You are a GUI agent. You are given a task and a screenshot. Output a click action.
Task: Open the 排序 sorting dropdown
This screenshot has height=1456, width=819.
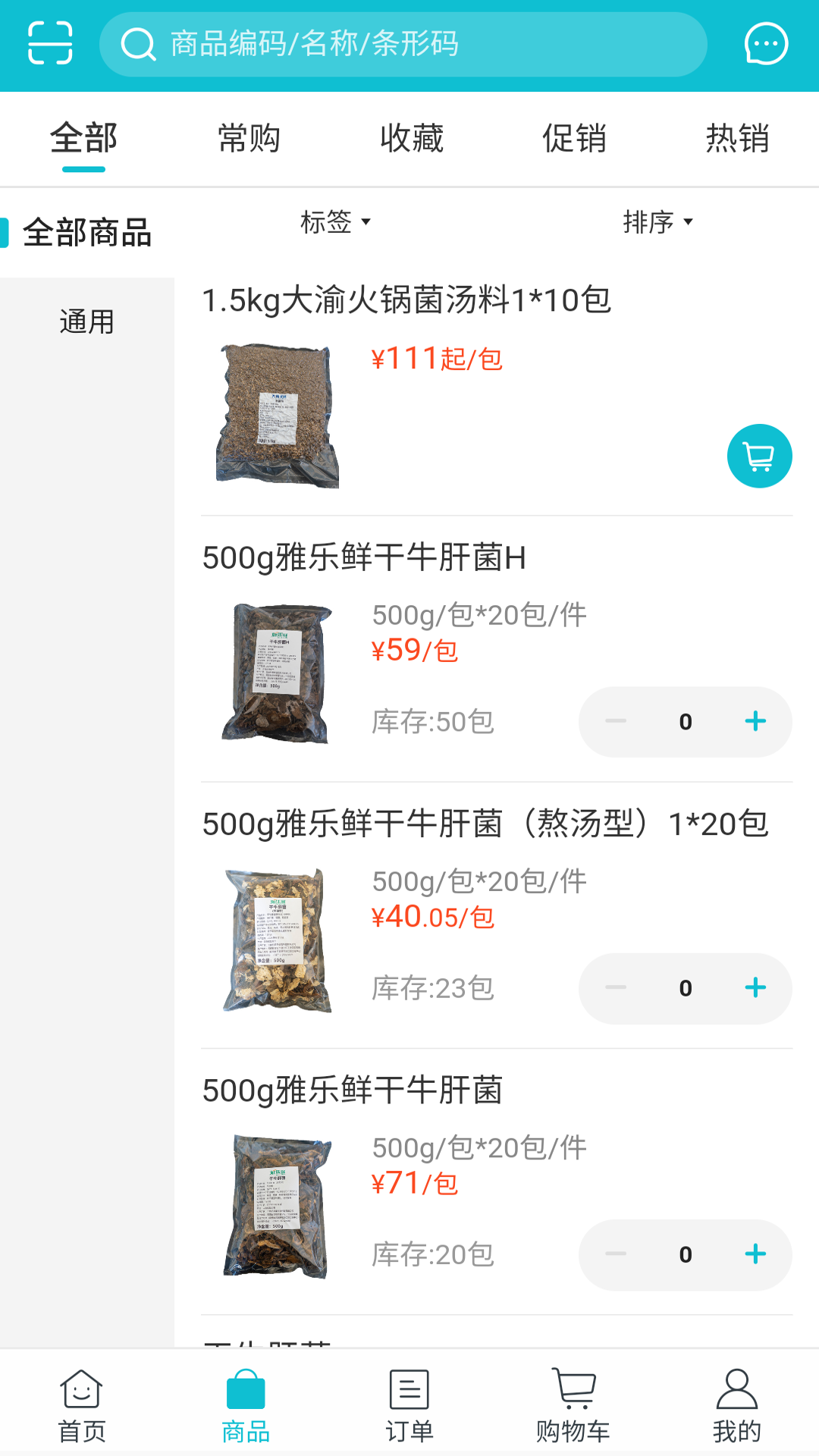pyautogui.click(x=657, y=221)
